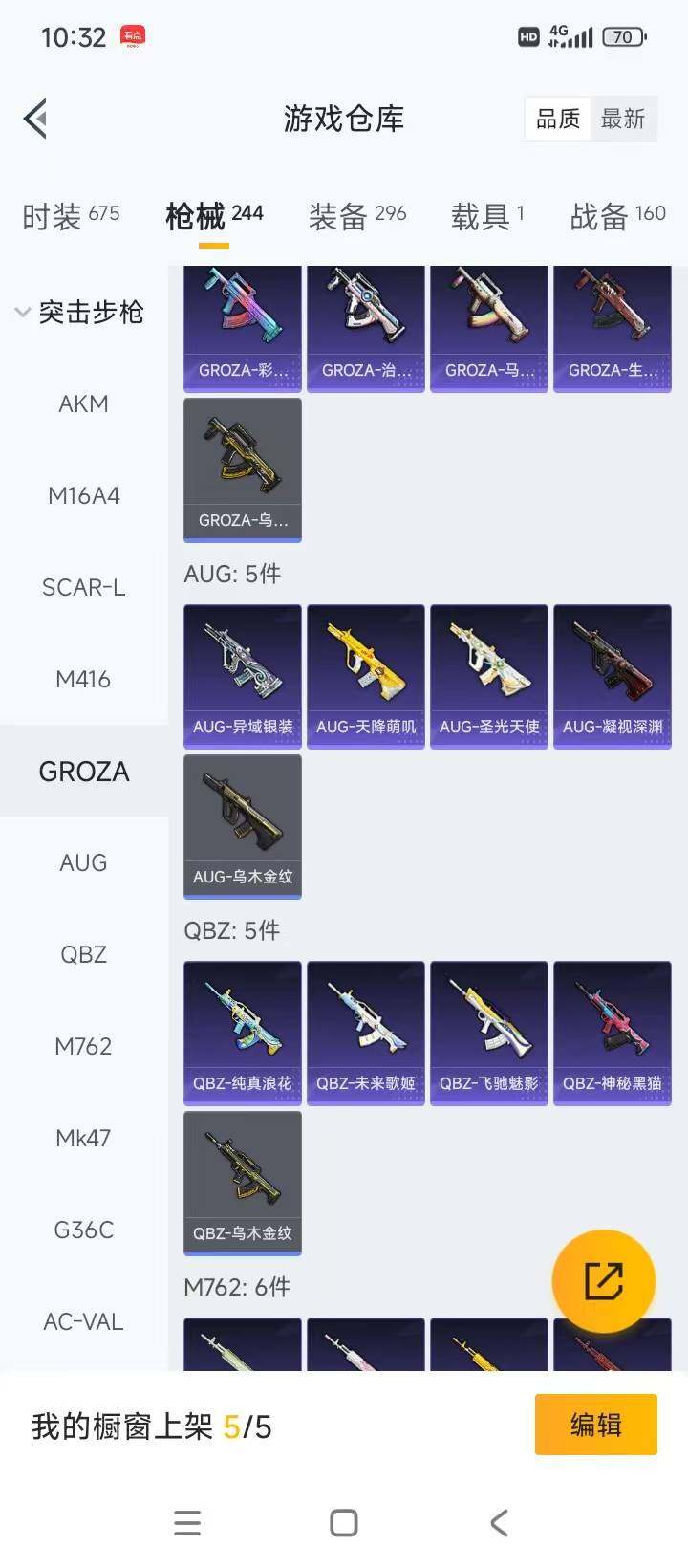Open the 载具 tab

point(487,216)
